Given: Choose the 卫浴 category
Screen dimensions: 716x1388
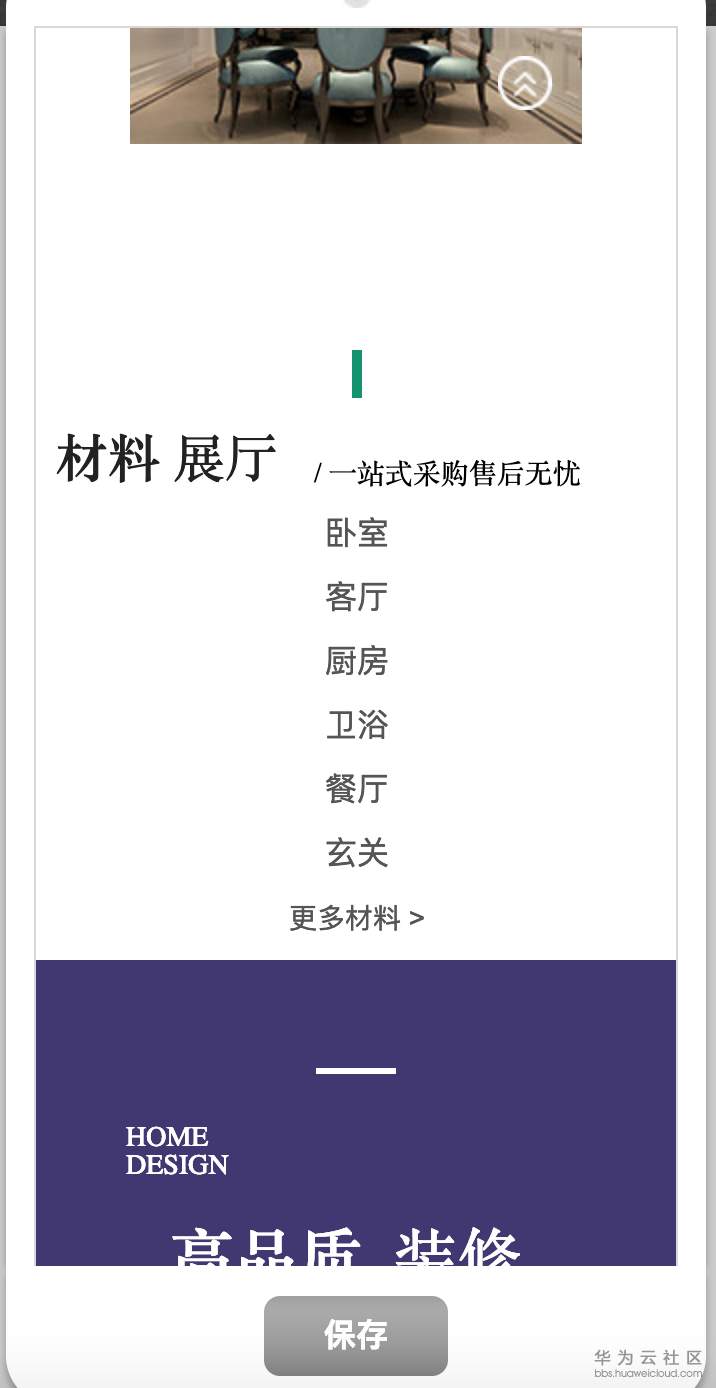Looking at the screenshot, I should pos(356,725).
